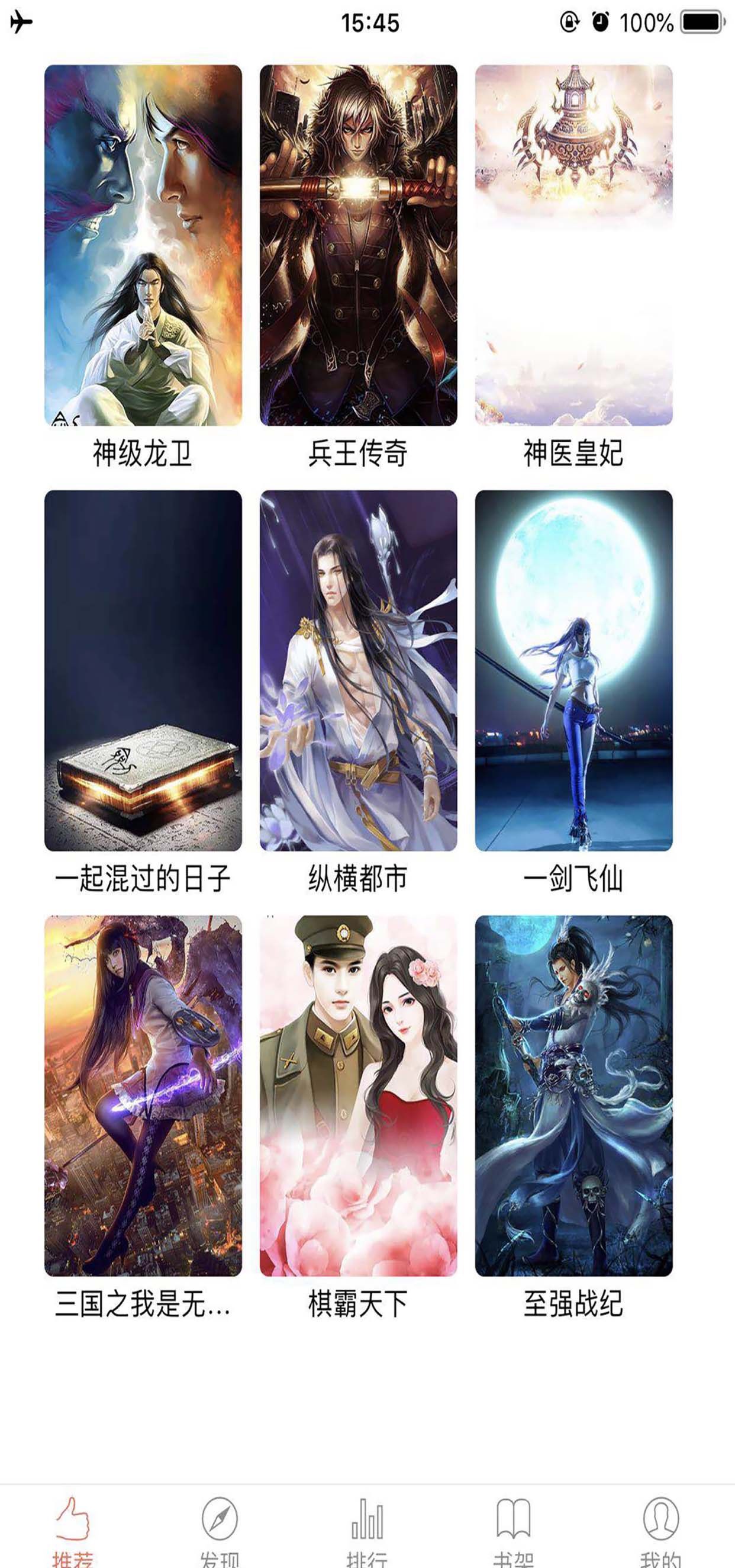
Task: Open the 书架 bookshelf tab
Action: [x=514, y=1531]
